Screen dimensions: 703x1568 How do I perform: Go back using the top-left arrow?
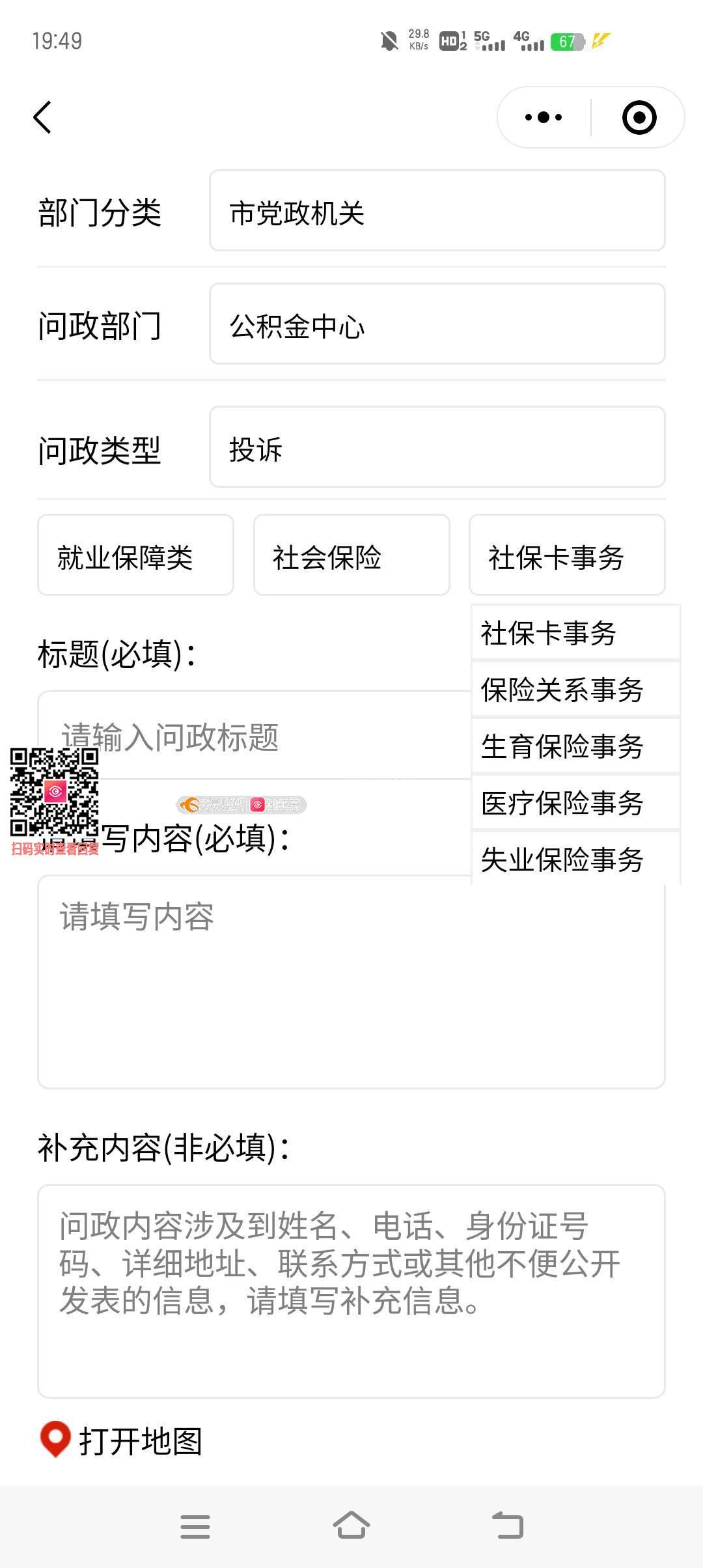tap(43, 118)
